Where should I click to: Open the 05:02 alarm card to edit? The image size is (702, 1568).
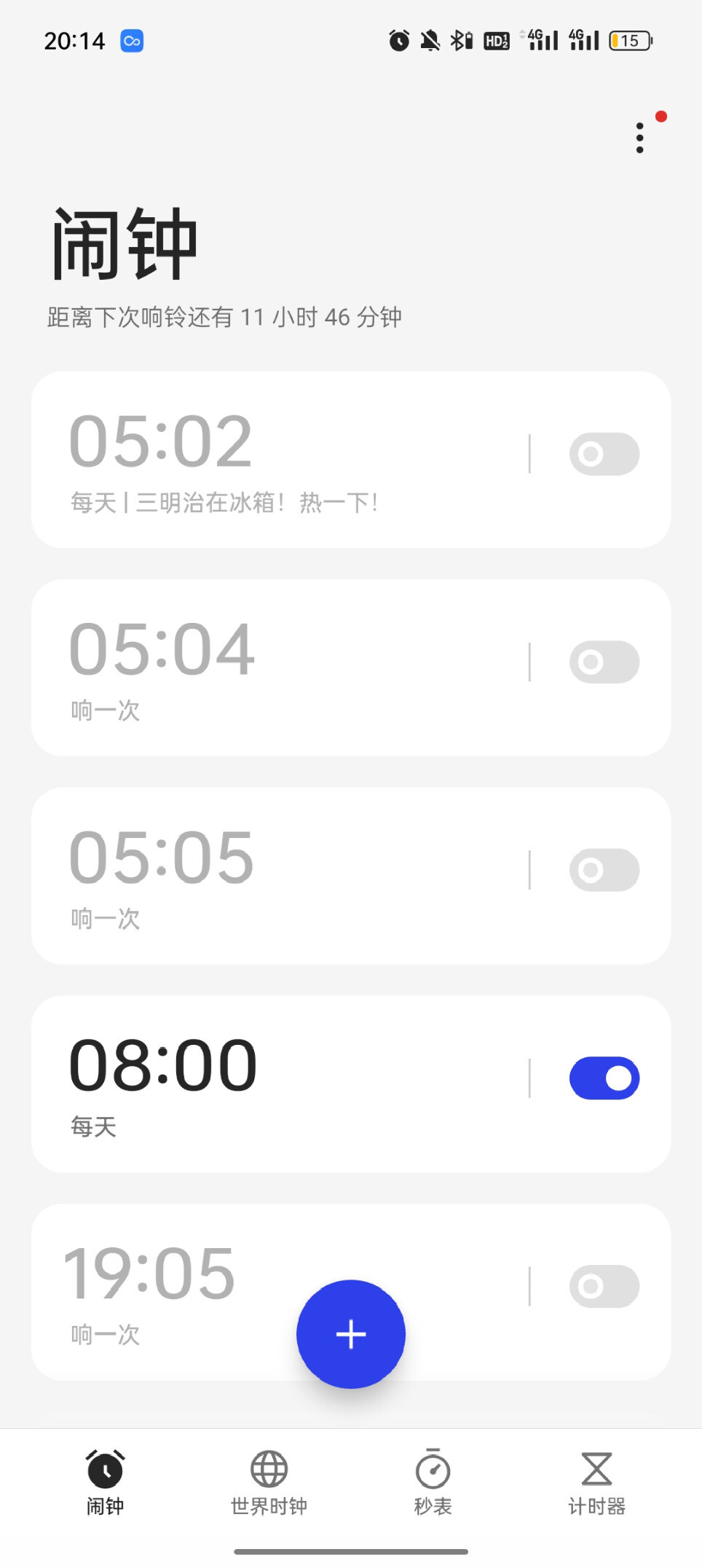coord(277,459)
